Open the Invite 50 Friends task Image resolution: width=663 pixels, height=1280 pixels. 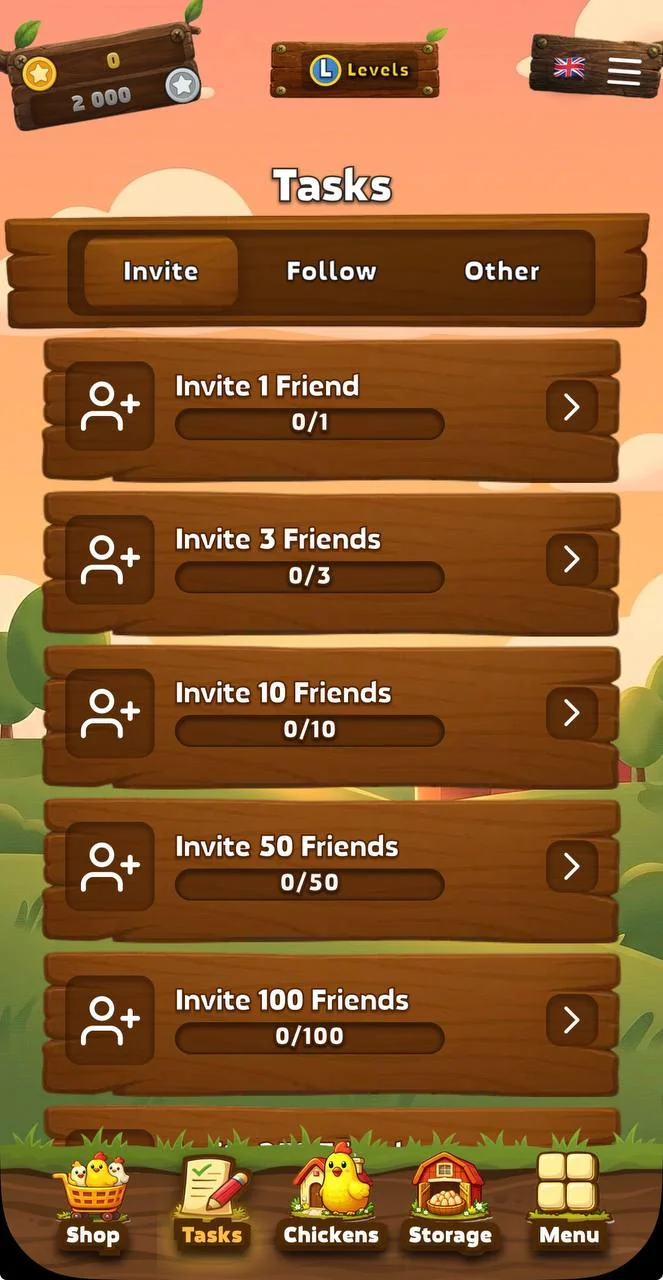[332, 869]
